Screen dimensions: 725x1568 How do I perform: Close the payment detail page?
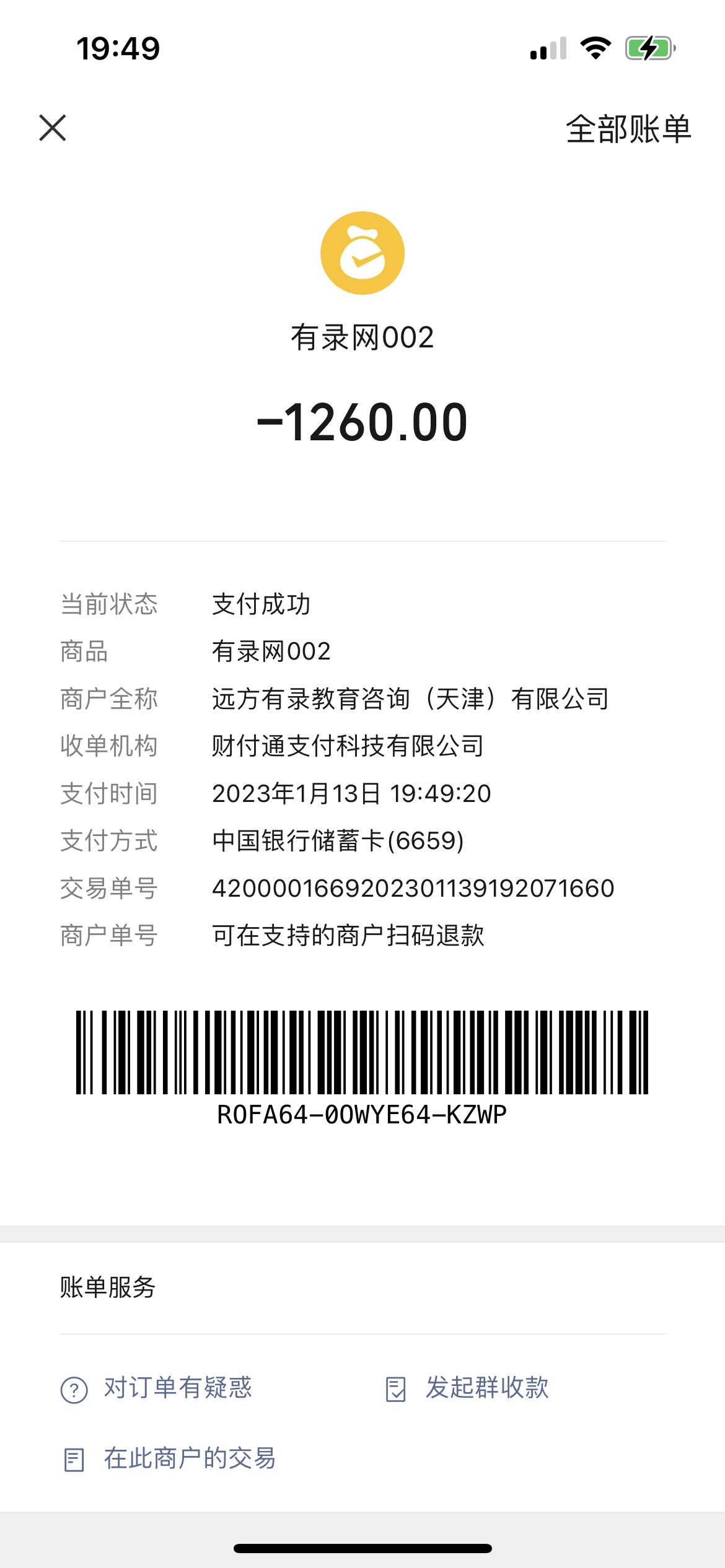click(53, 128)
